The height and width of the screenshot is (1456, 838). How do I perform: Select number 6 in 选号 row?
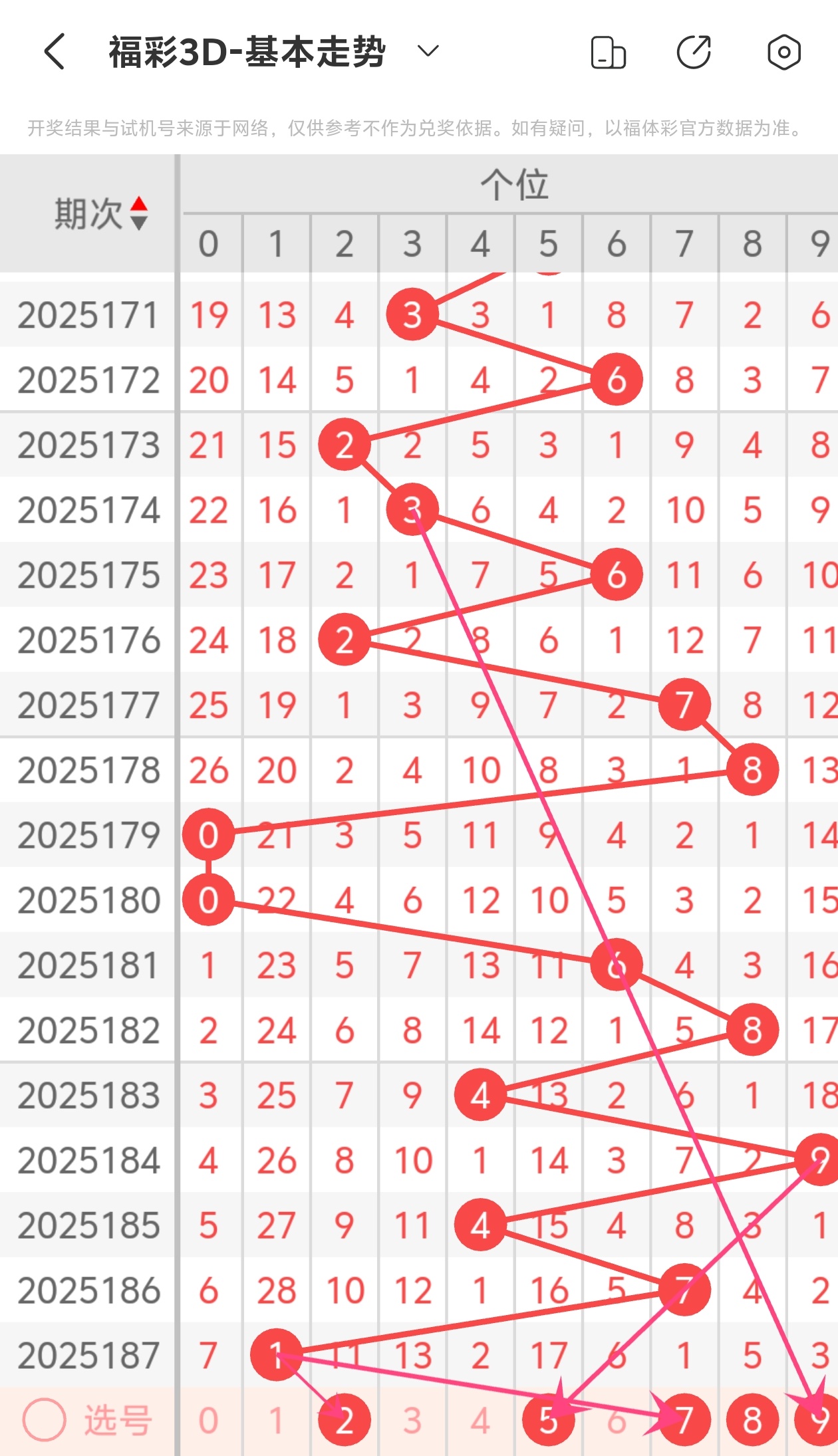(x=617, y=1421)
